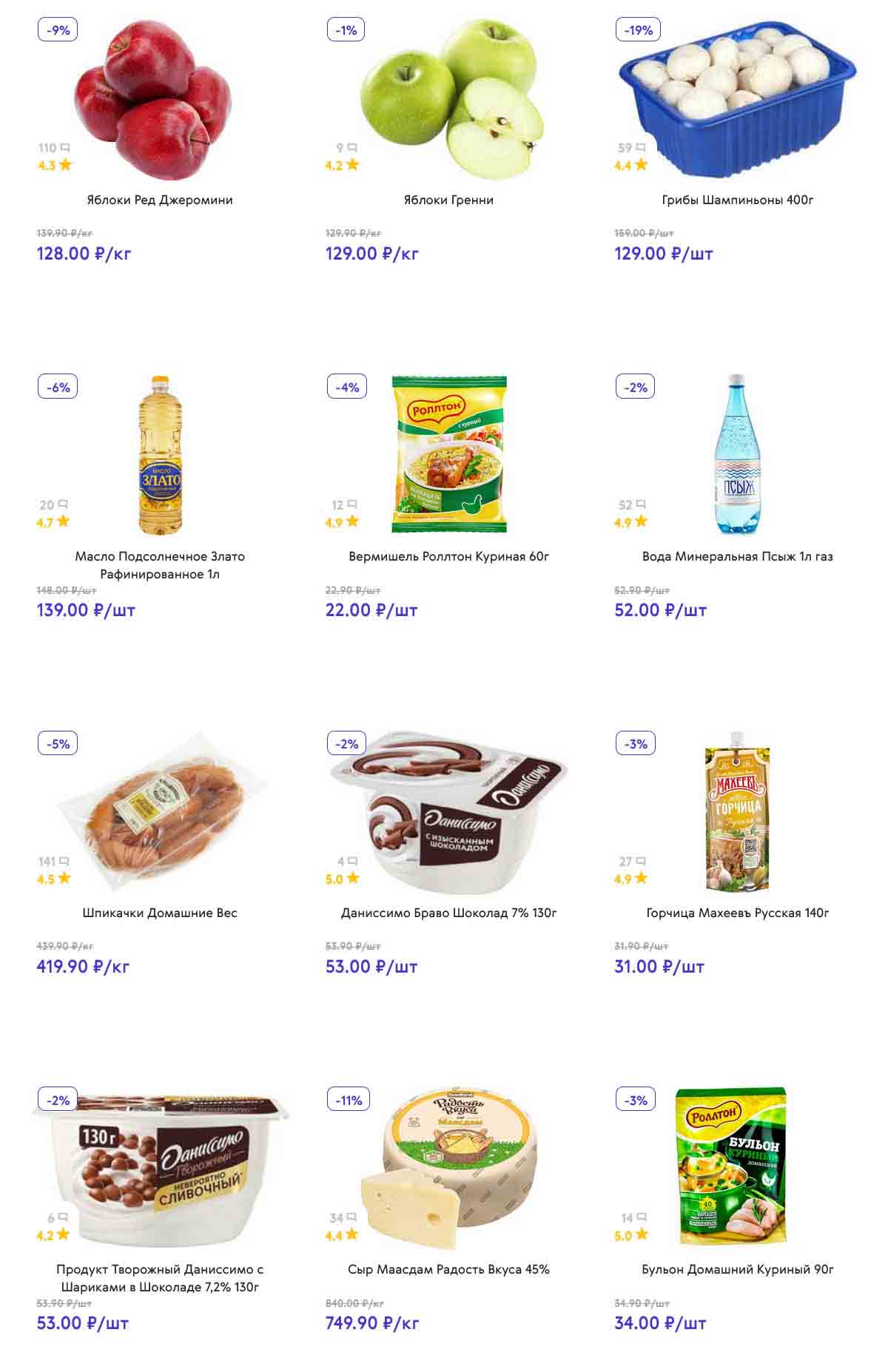Open the Яблоки Ред Джеромини product card
Image resolution: width=871 pixels, height=1372 pixels.
(x=159, y=200)
